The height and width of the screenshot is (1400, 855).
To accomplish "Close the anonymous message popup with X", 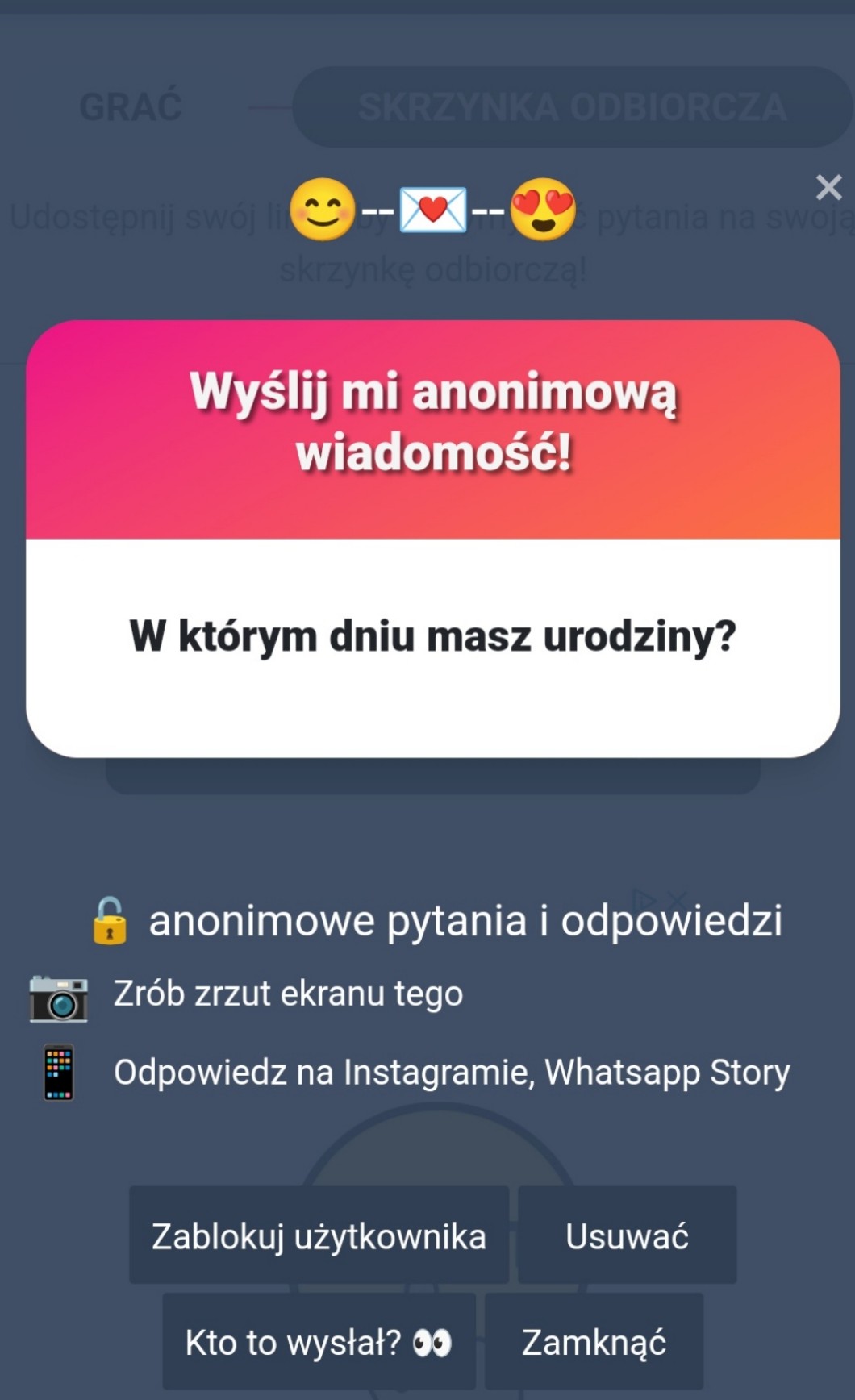I will [828, 187].
